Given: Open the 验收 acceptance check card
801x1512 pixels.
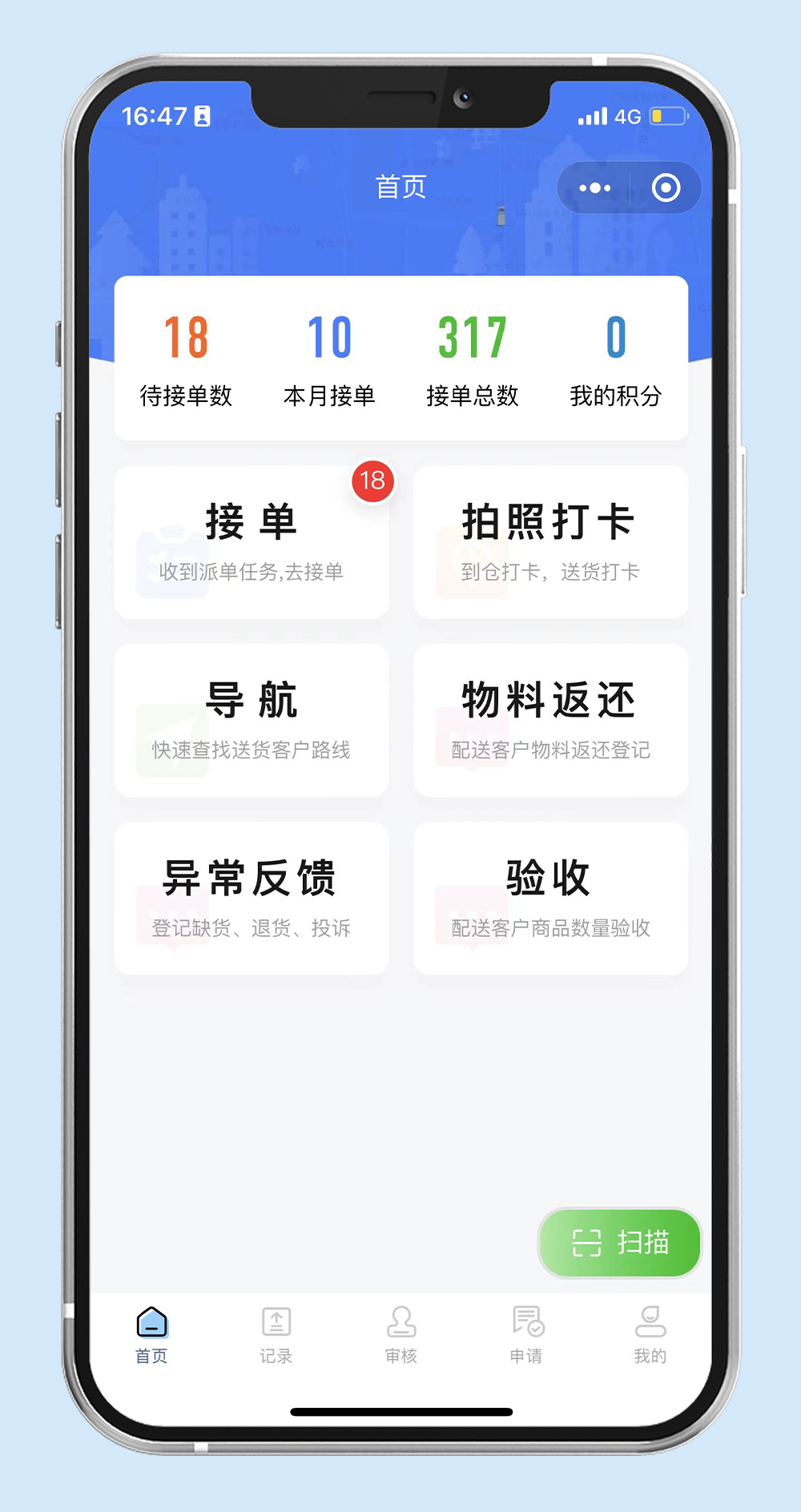Looking at the screenshot, I should [x=550, y=898].
